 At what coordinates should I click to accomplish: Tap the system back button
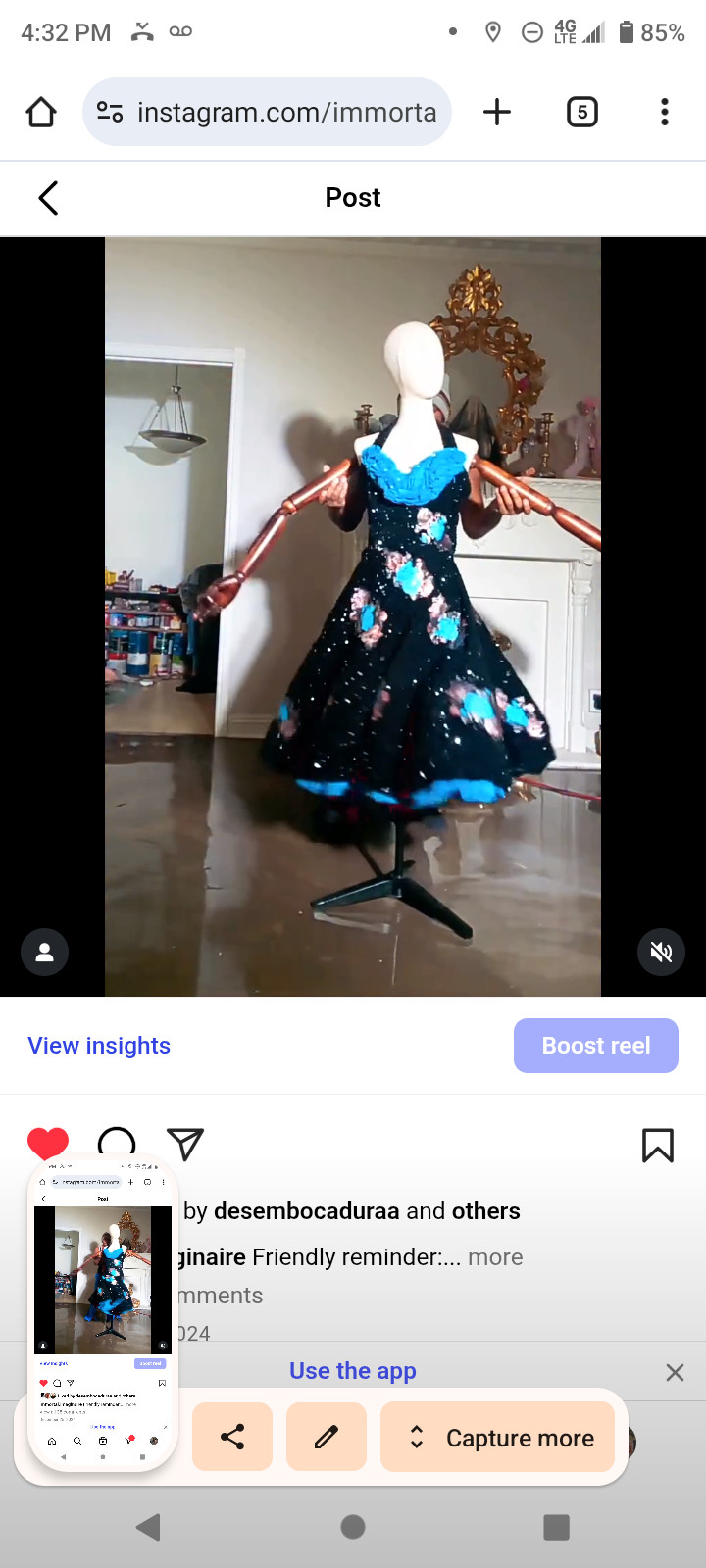pyautogui.click(x=149, y=1526)
